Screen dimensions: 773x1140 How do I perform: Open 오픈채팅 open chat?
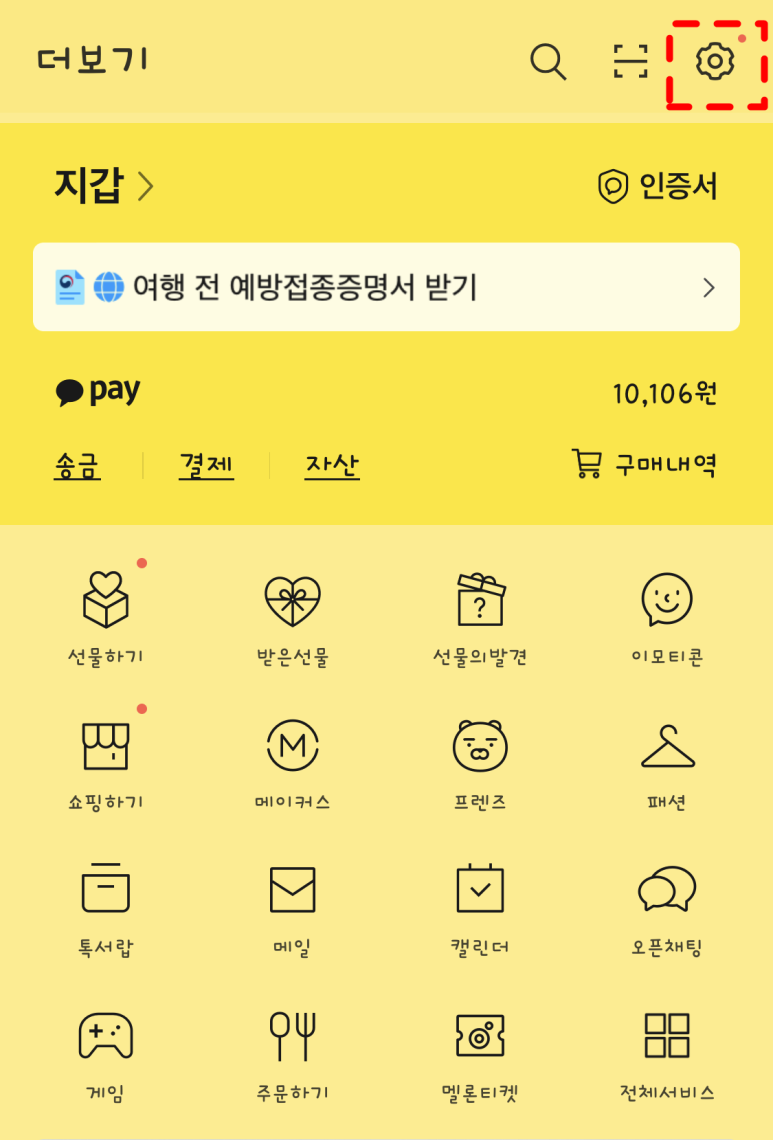666,907
